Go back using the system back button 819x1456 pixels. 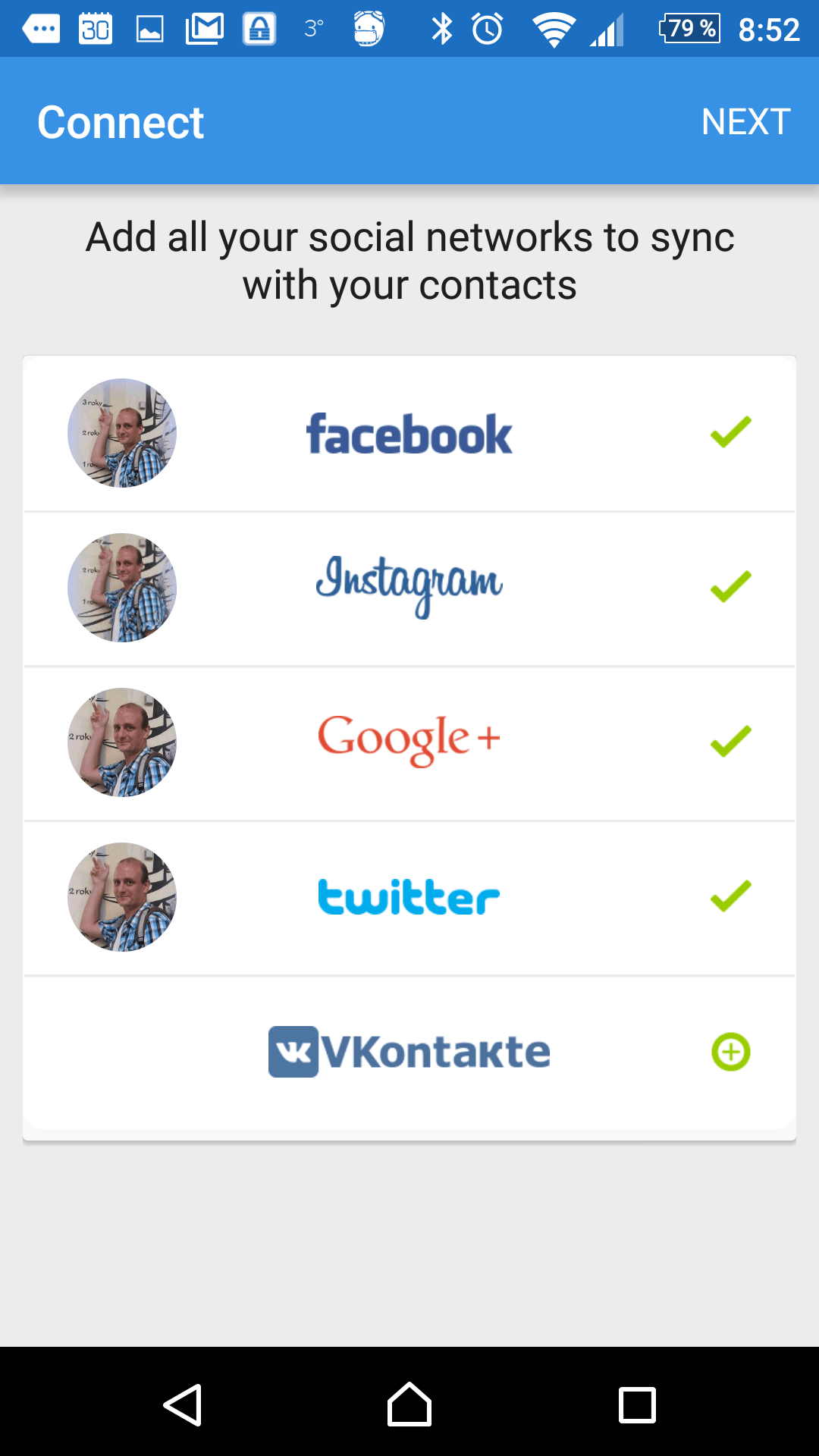(x=182, y=1404)
